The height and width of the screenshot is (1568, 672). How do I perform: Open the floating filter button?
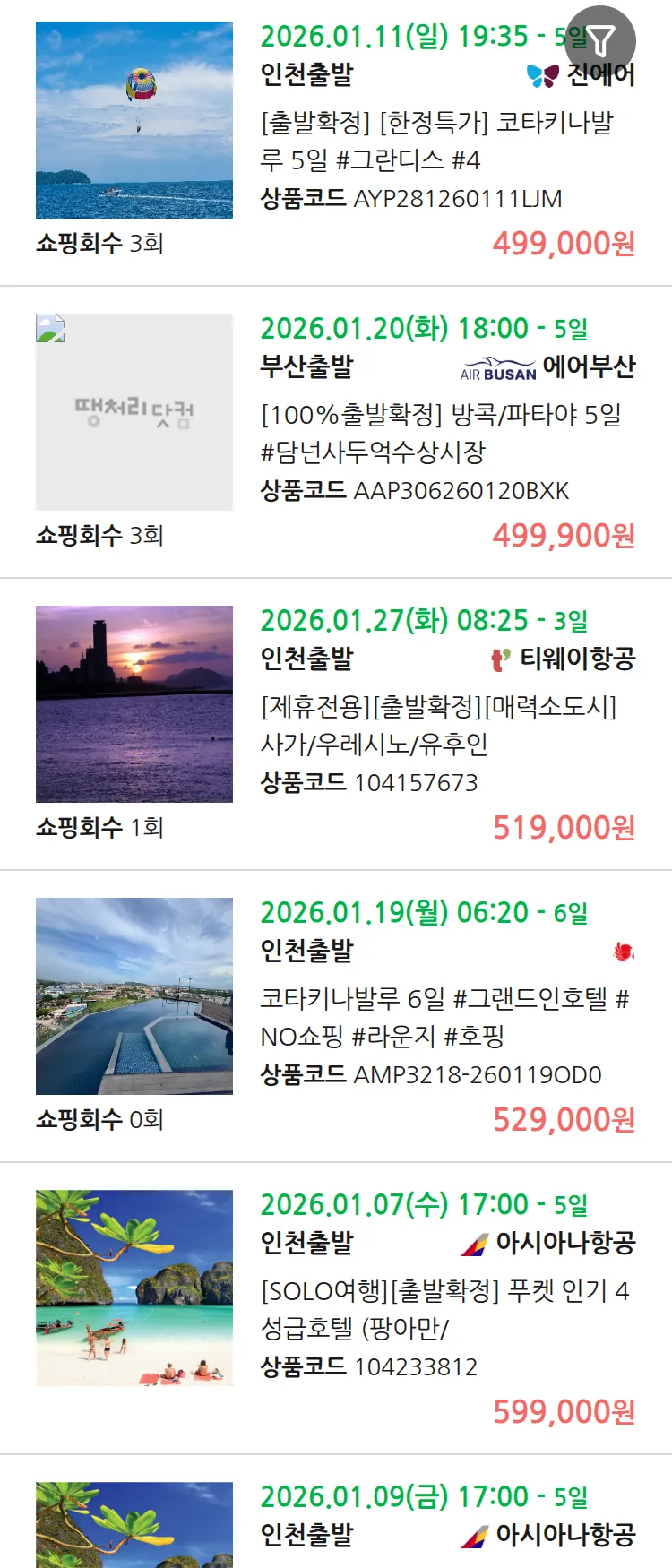601,40
